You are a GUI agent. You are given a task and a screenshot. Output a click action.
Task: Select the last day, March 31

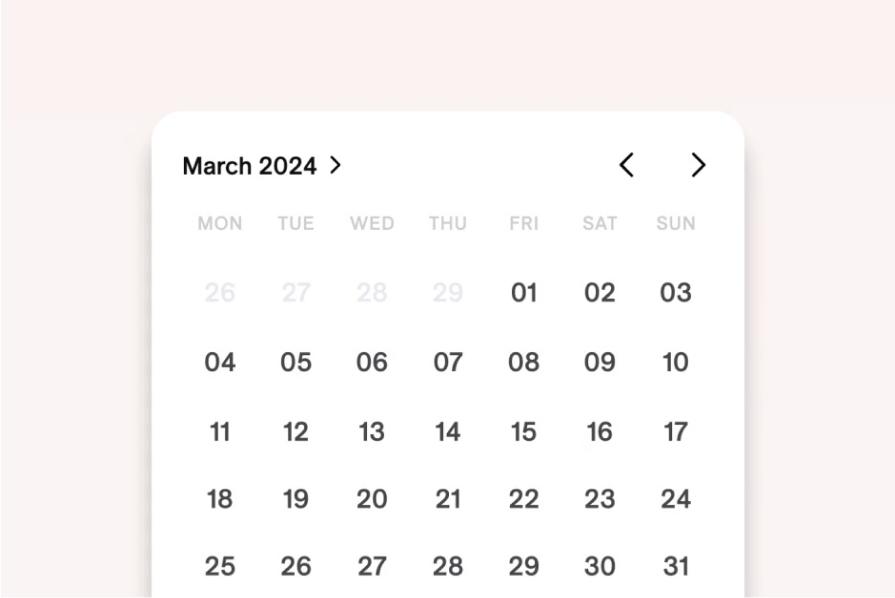676,567
